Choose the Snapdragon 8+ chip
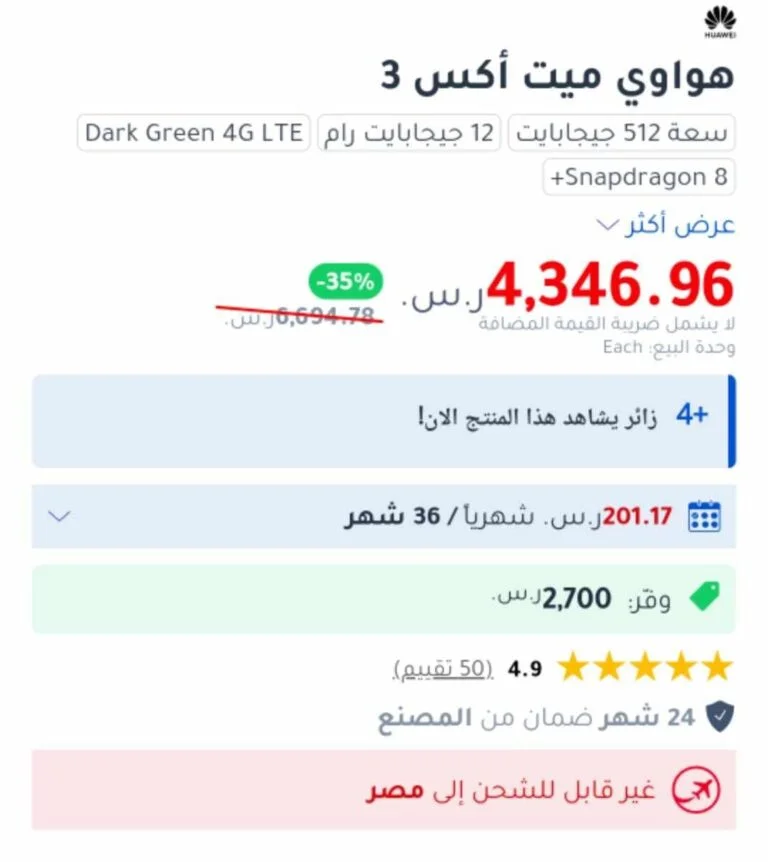 tap(639, 178)
